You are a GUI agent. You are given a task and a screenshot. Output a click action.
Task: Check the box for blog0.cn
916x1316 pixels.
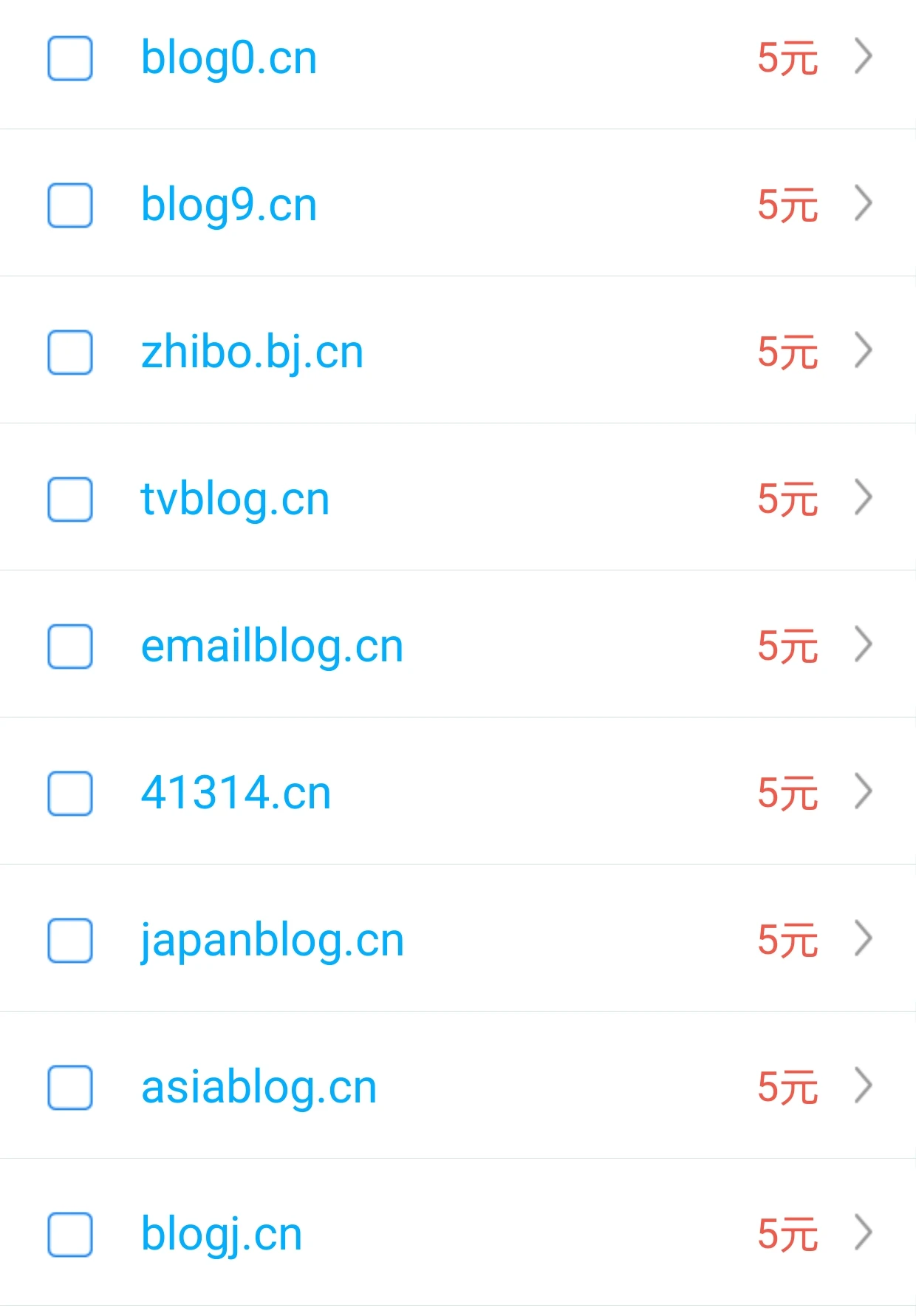[x=70, y=58]
